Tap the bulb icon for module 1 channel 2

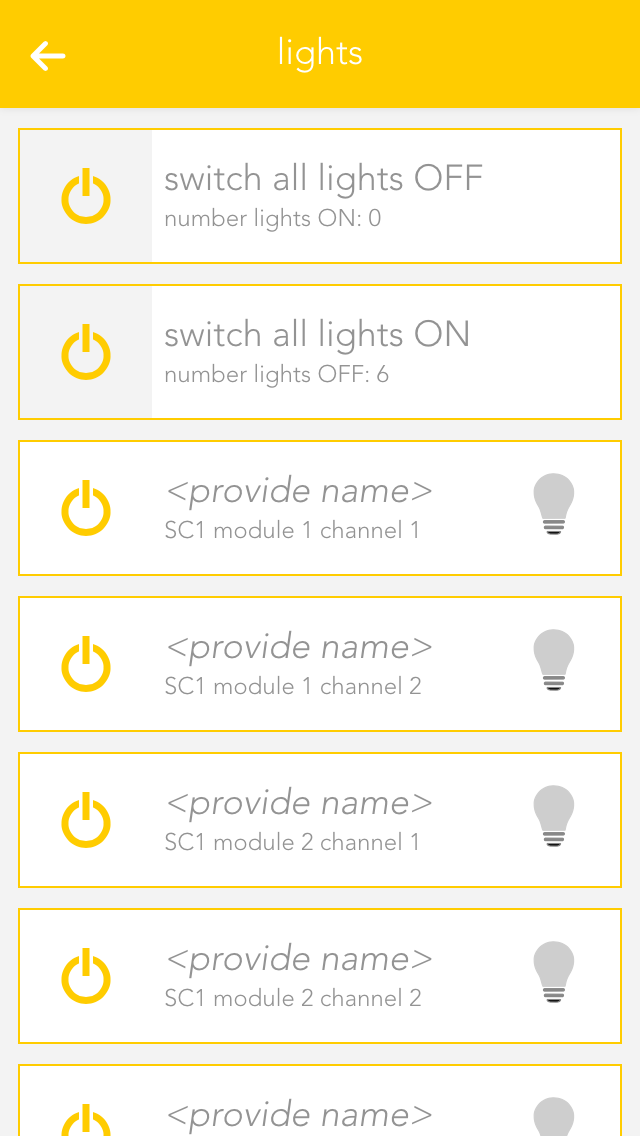click(554, 661)
